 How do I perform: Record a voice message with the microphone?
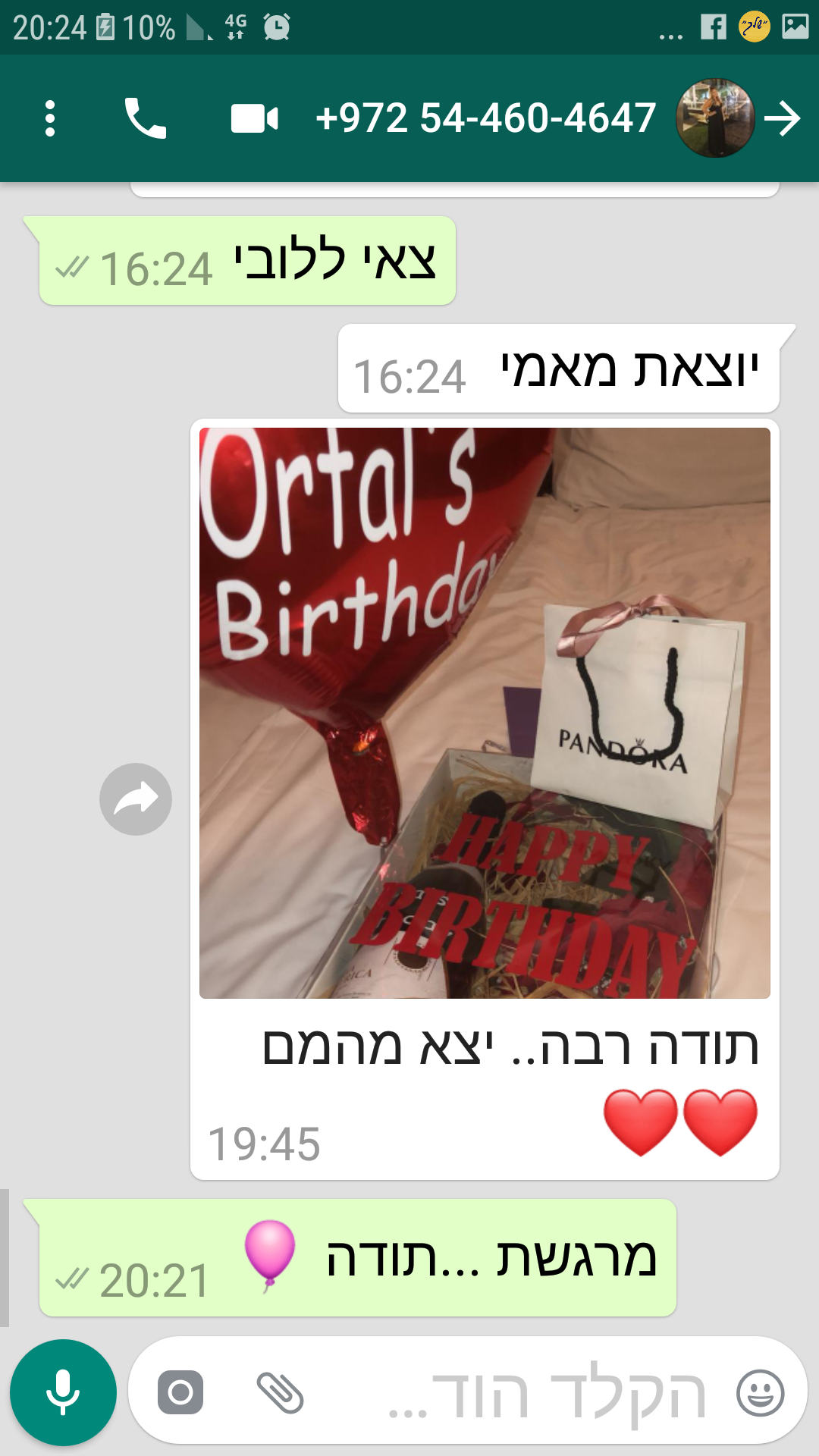coord(63,1392)
